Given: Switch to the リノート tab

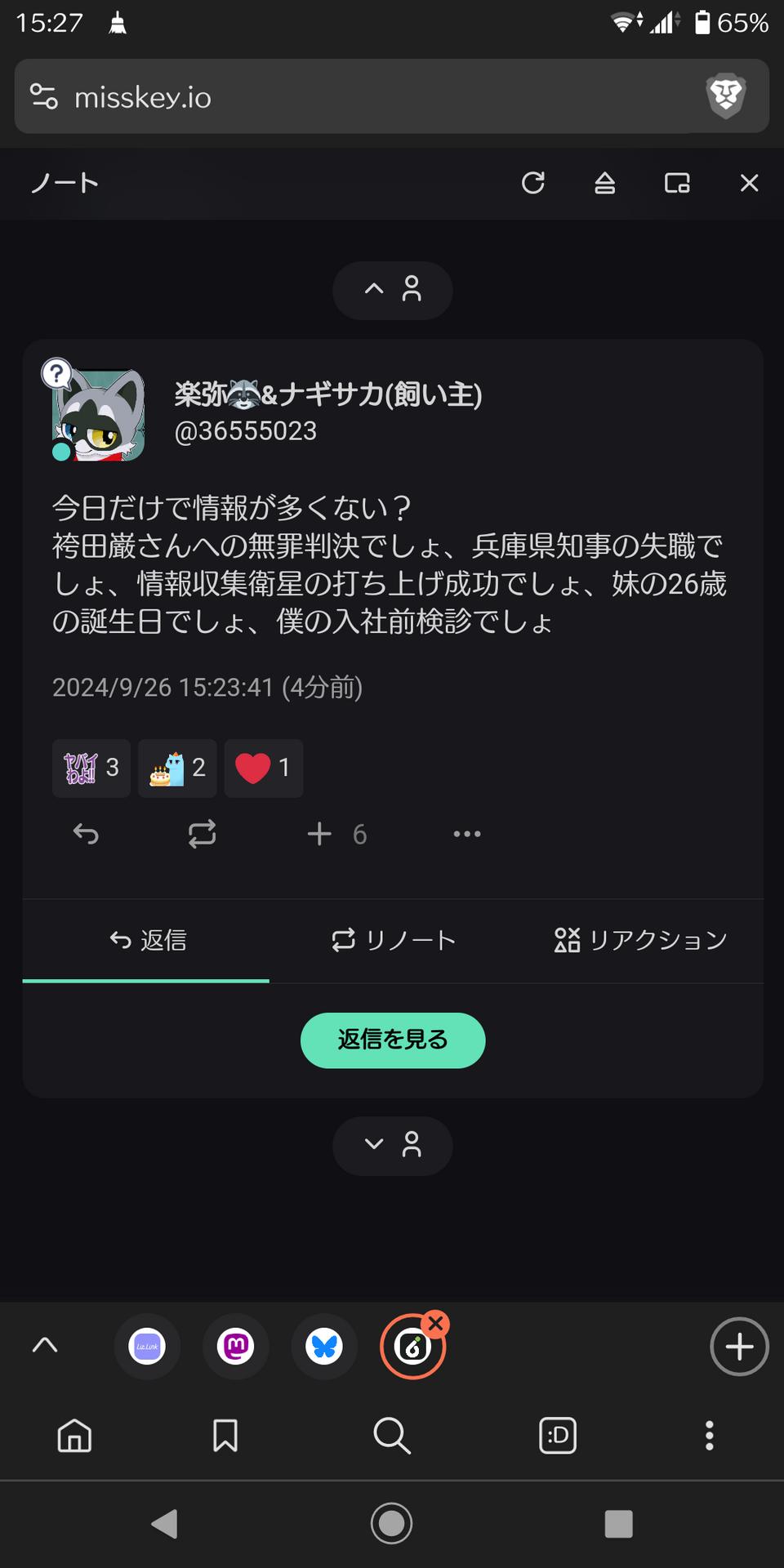Looking at the screenshot, I should (393, 940).
